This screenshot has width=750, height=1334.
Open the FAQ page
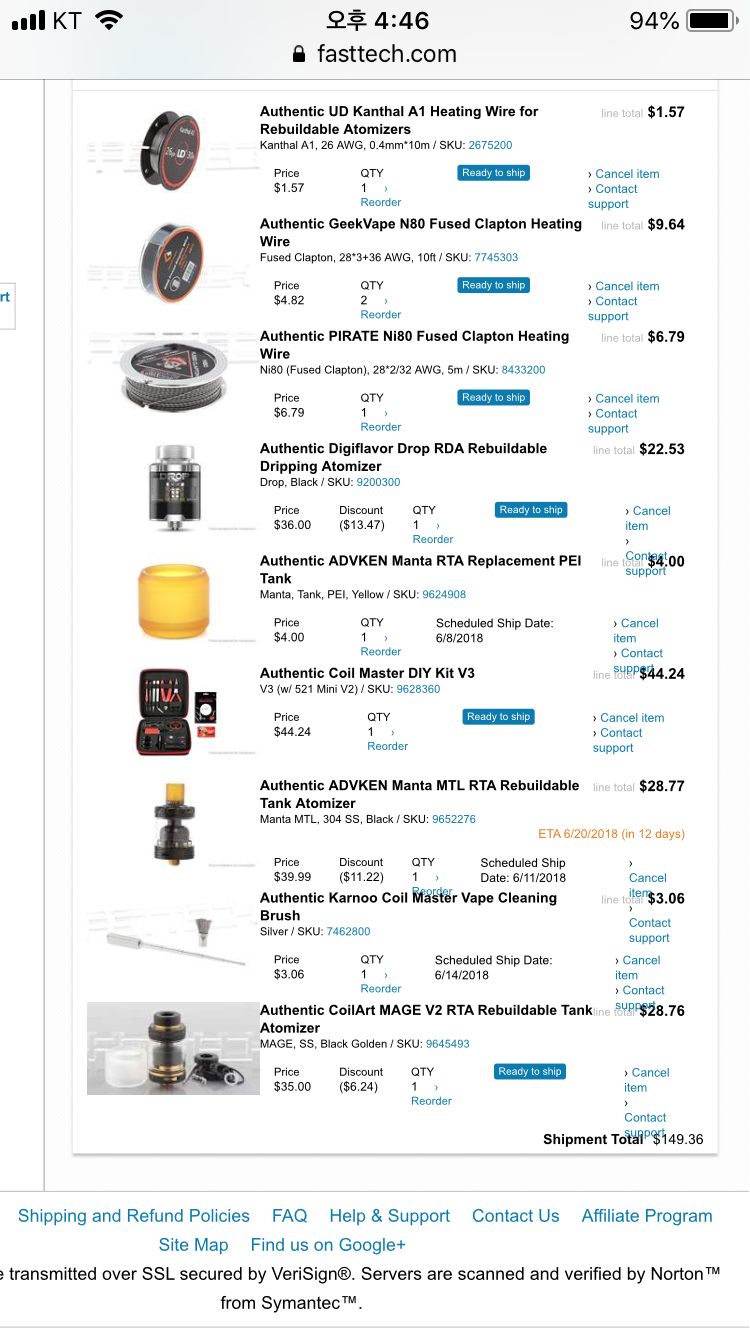click(289, 1216)
